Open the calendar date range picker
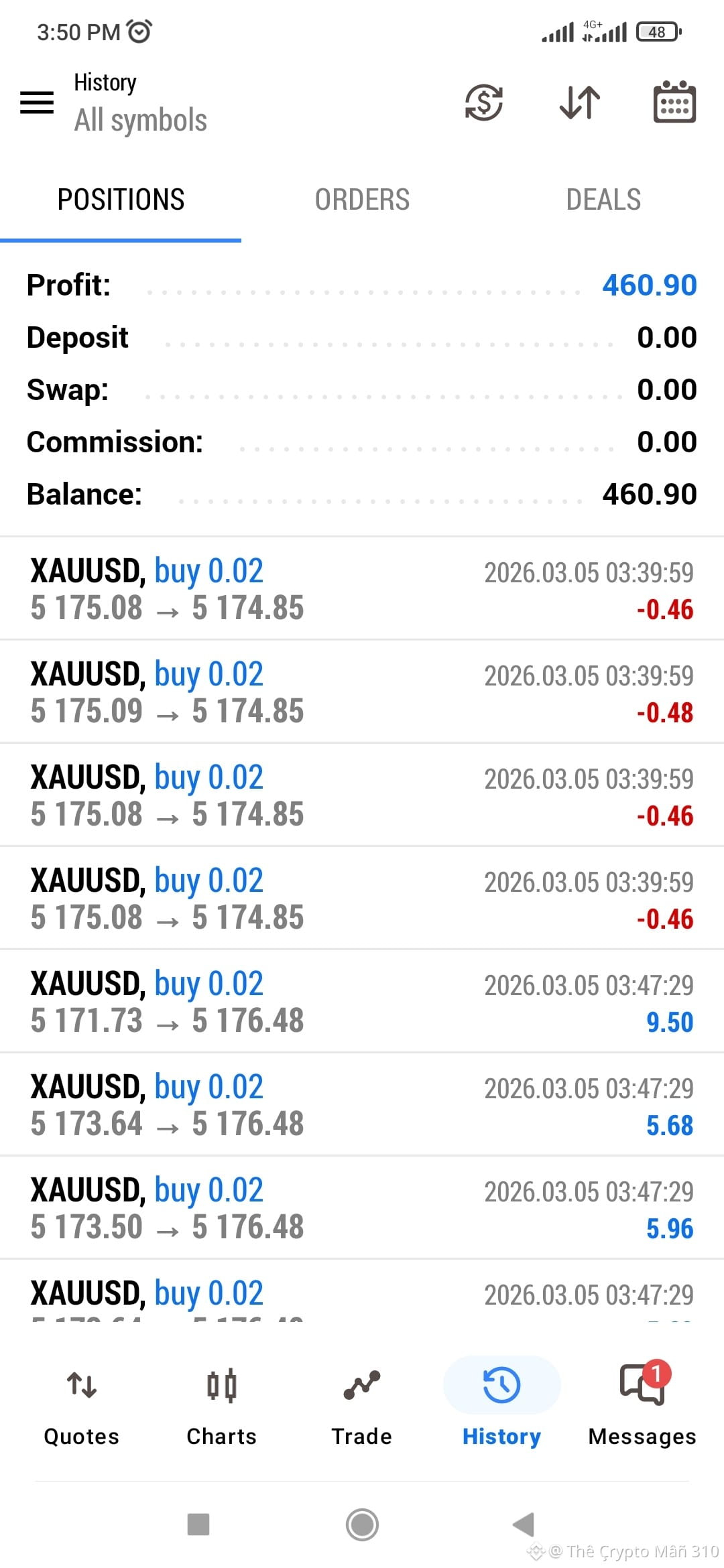724x1568 pixels. point(674,103)
